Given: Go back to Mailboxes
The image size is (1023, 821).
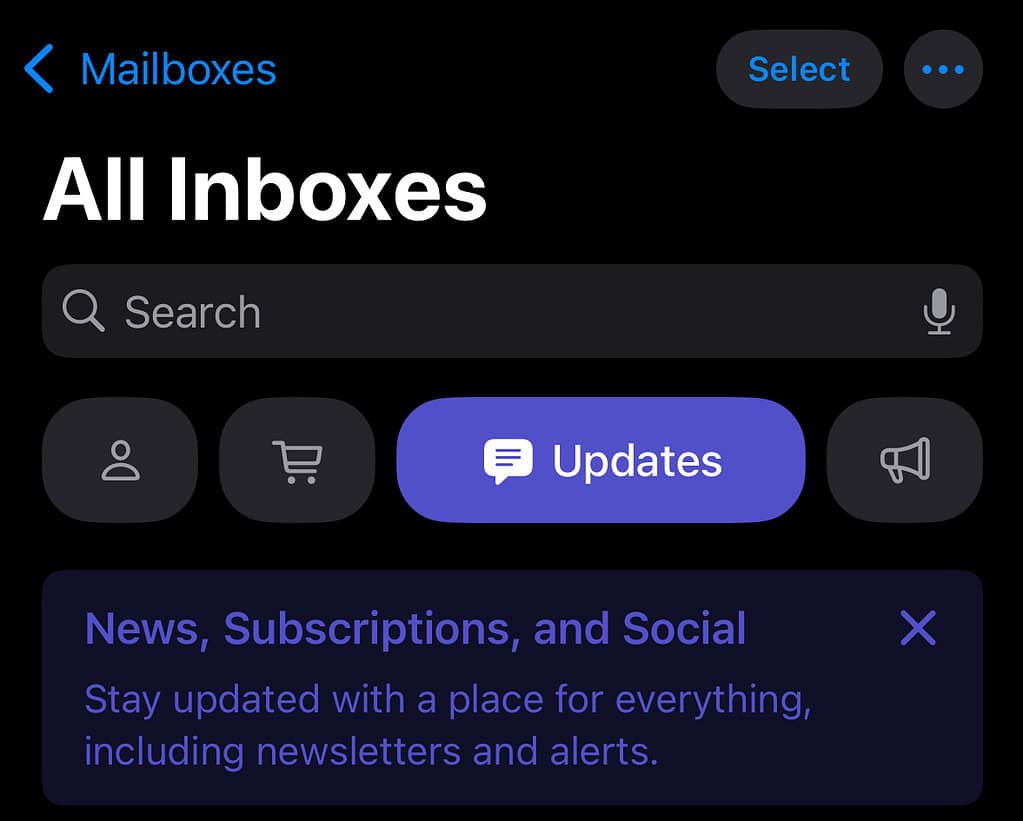Looking at the screenshot, I should pos(150,70).
